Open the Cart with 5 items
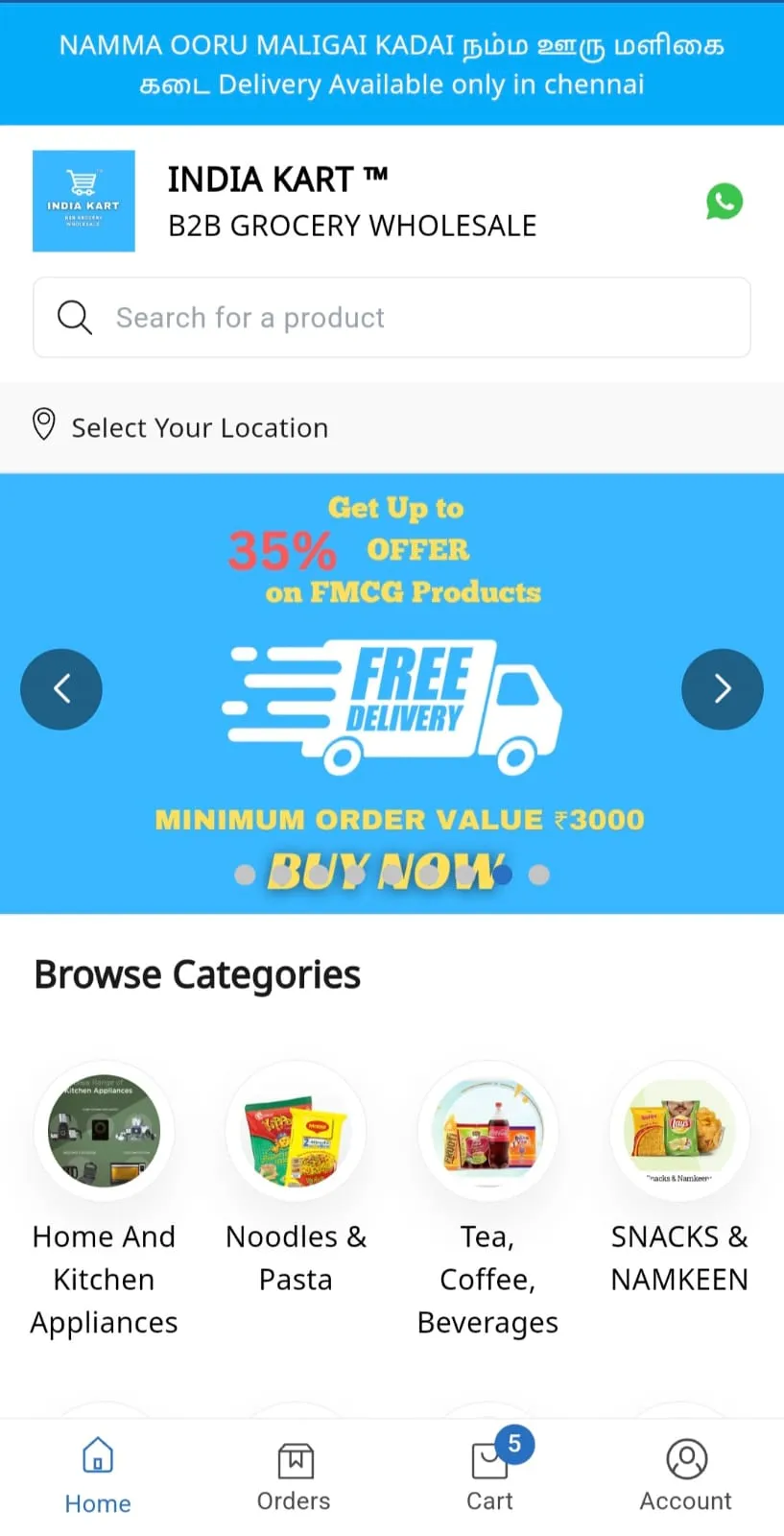The width and height of the screenshot is (784, 1536). (x=490, y=1476)
